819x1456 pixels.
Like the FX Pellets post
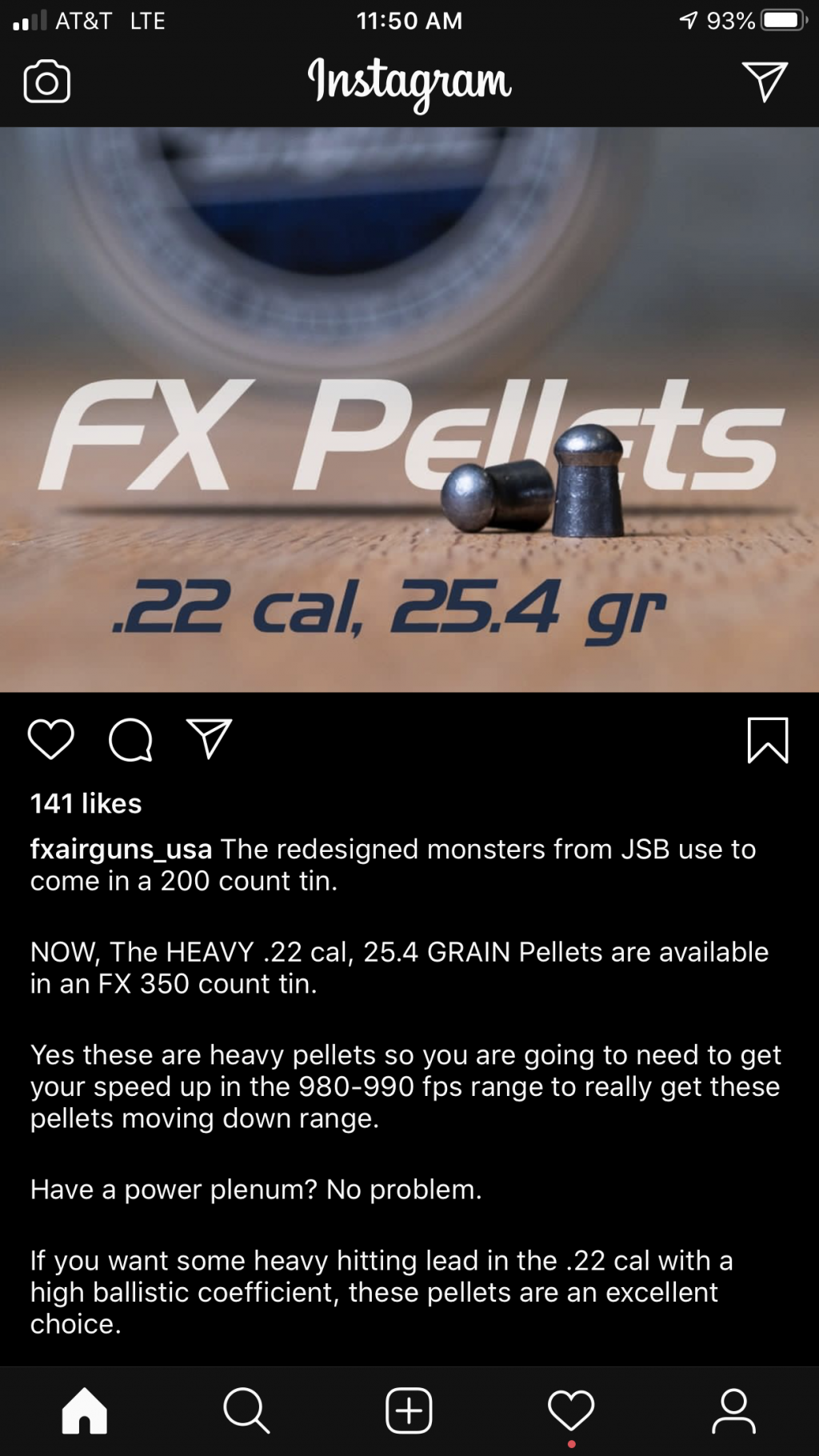coord(51,739)
